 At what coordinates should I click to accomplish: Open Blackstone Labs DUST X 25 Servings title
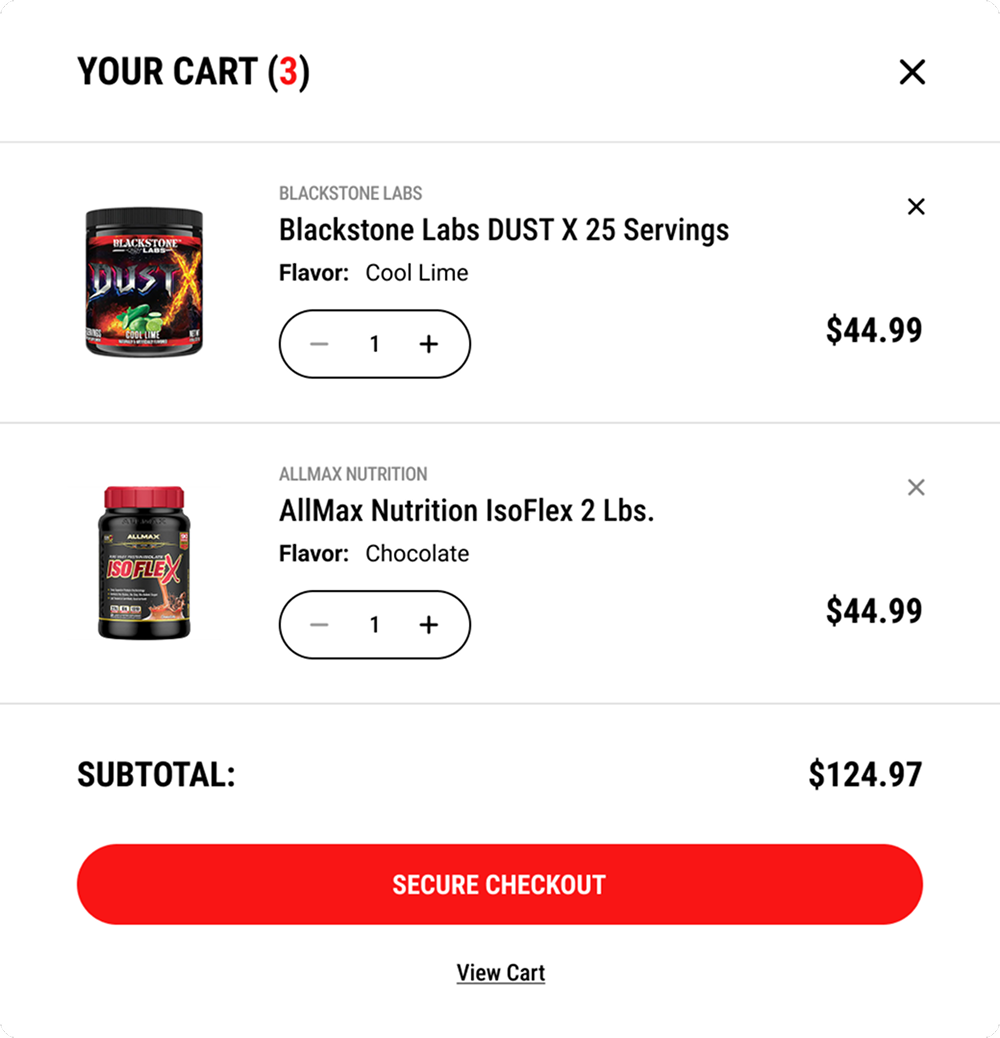pos(503,230)
